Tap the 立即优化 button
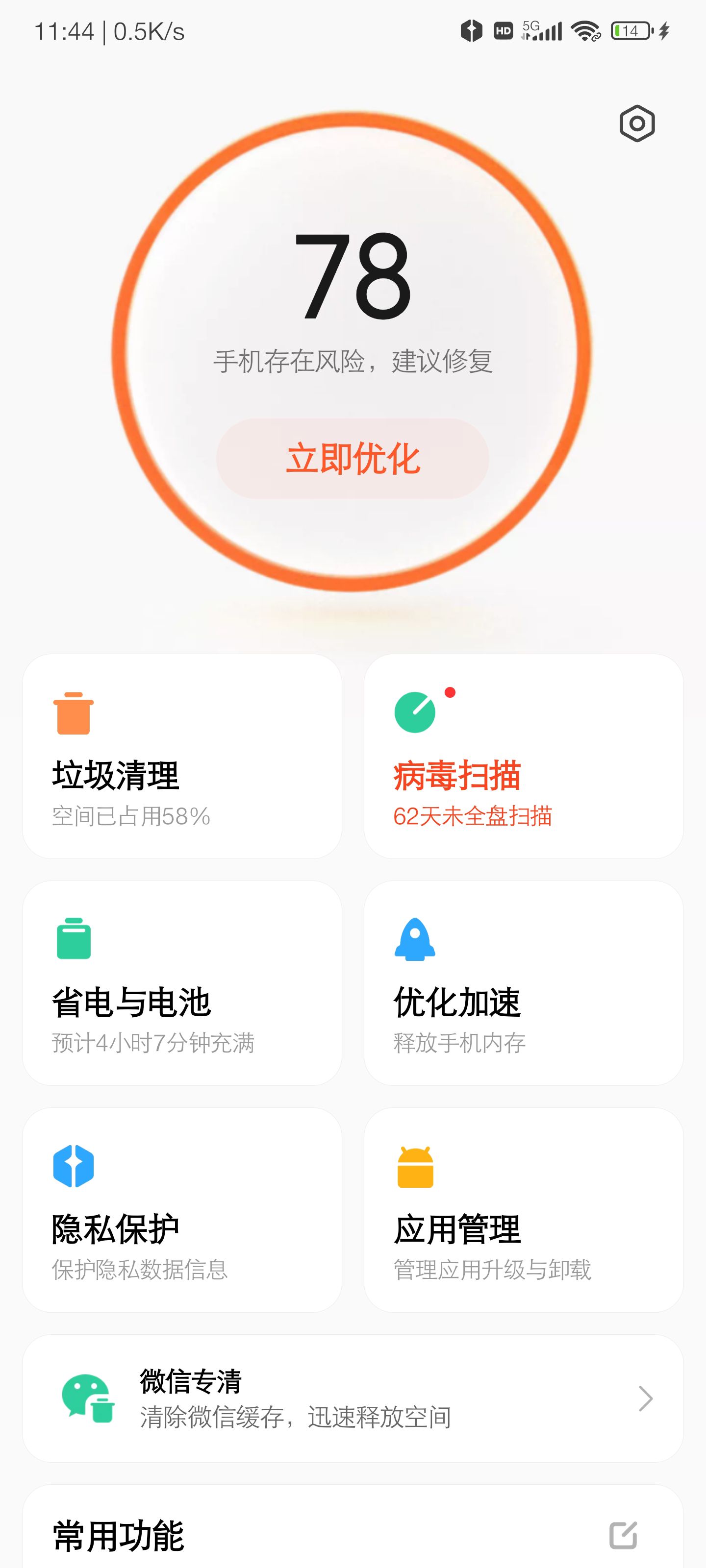The width and height of the screenshot is (706, 1568). (353, 458)
